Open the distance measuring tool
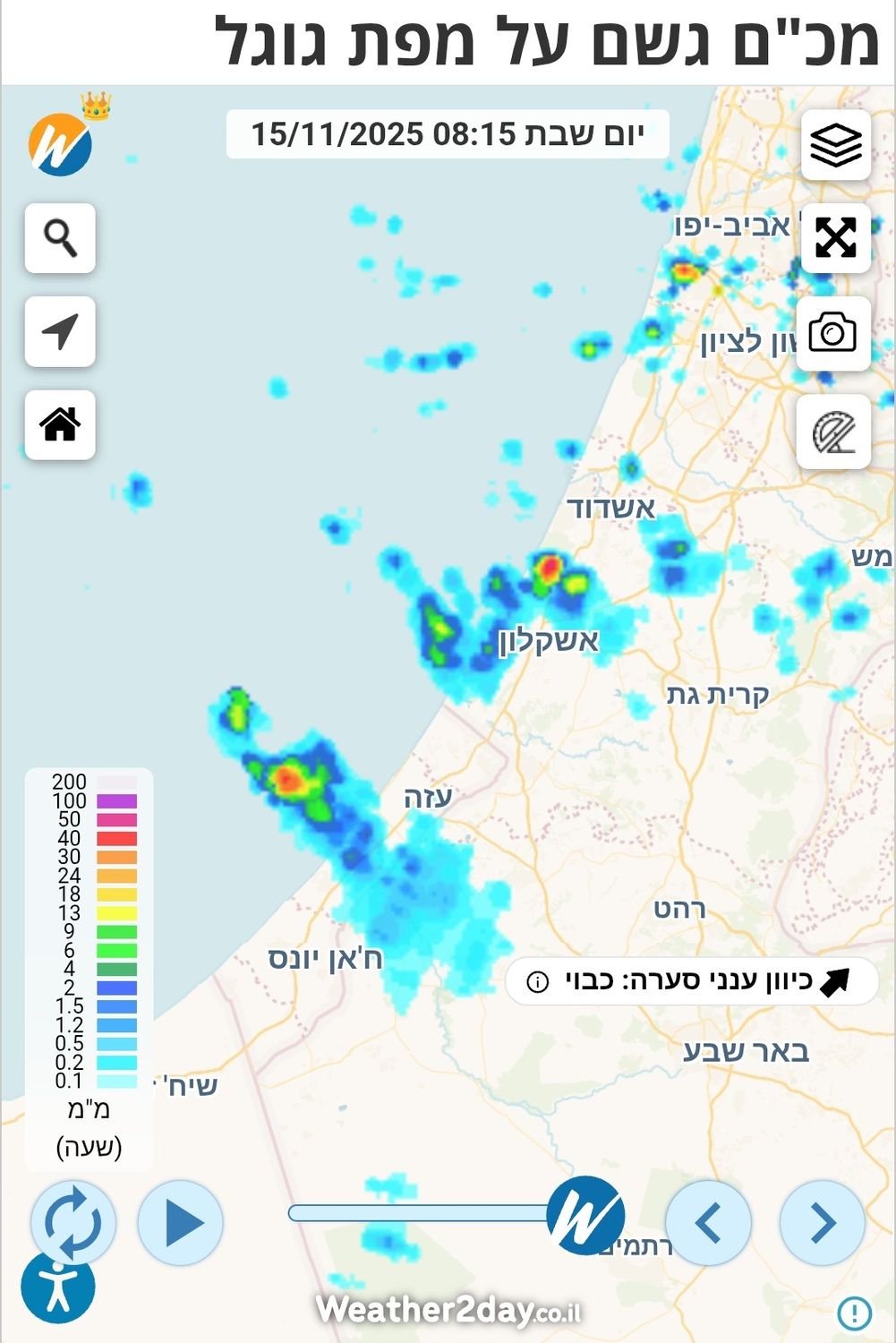Viewport: 896px width, 1343px height. (x=833, y=432)
